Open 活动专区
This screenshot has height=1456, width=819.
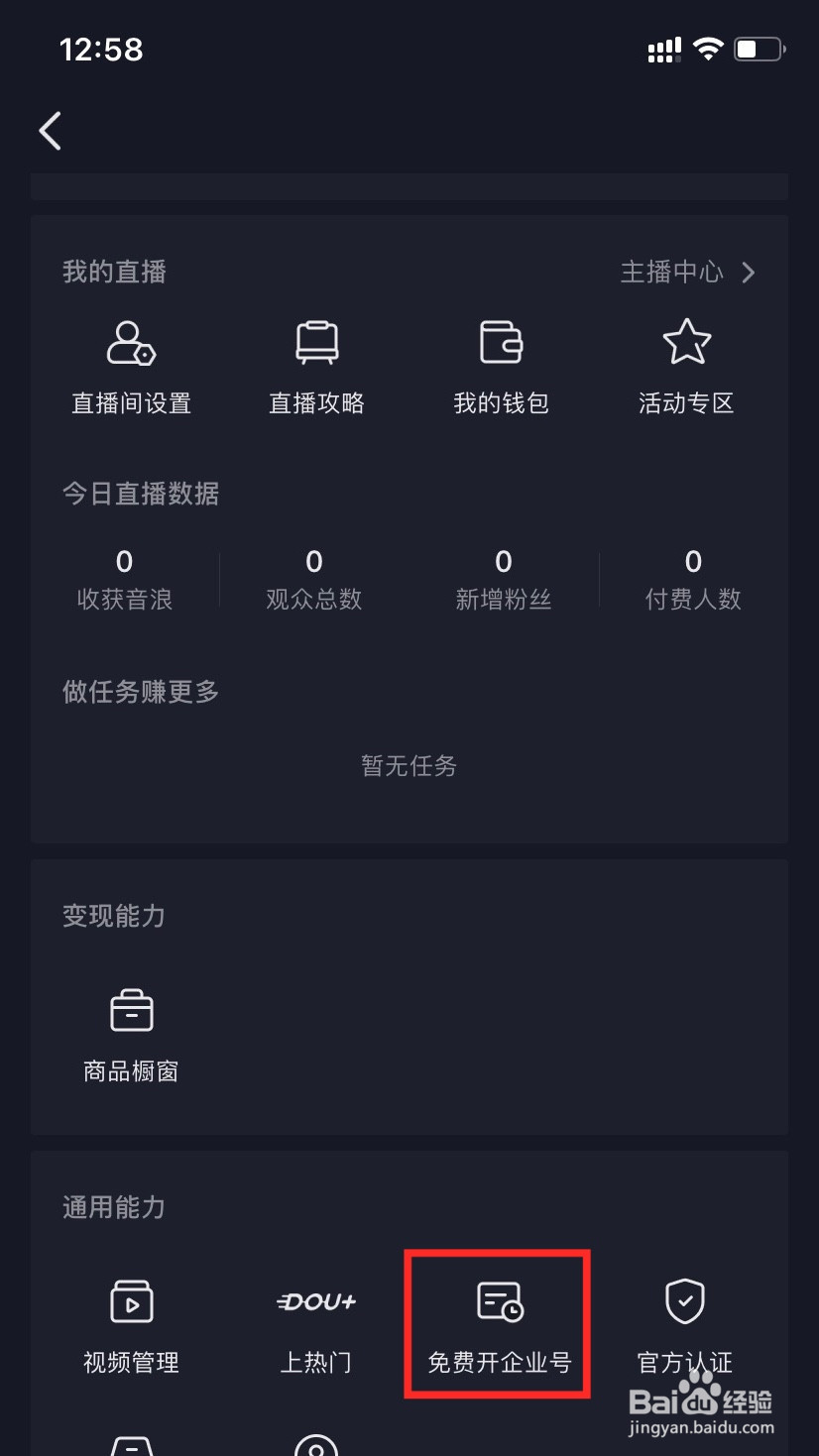(686, 368)
